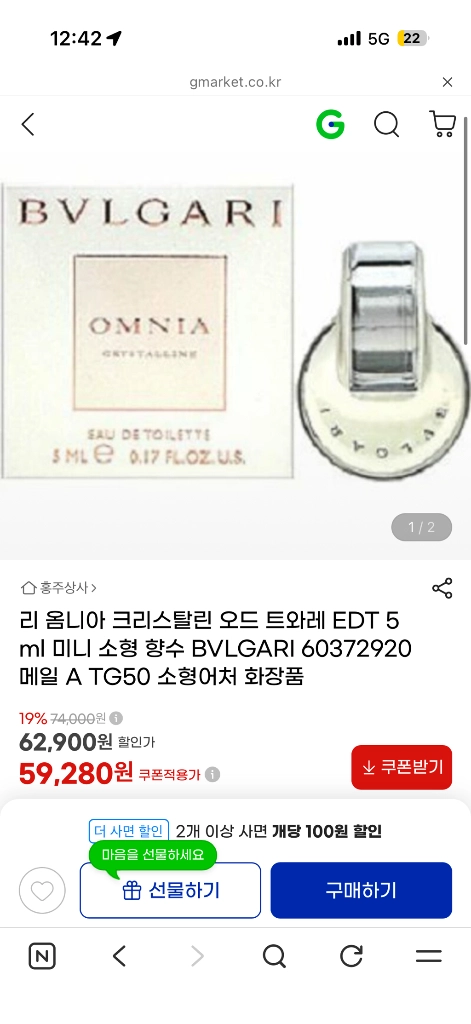This screenshot has height=1024, width=471.
Task: Share this product
Action: tap(442, 588)
